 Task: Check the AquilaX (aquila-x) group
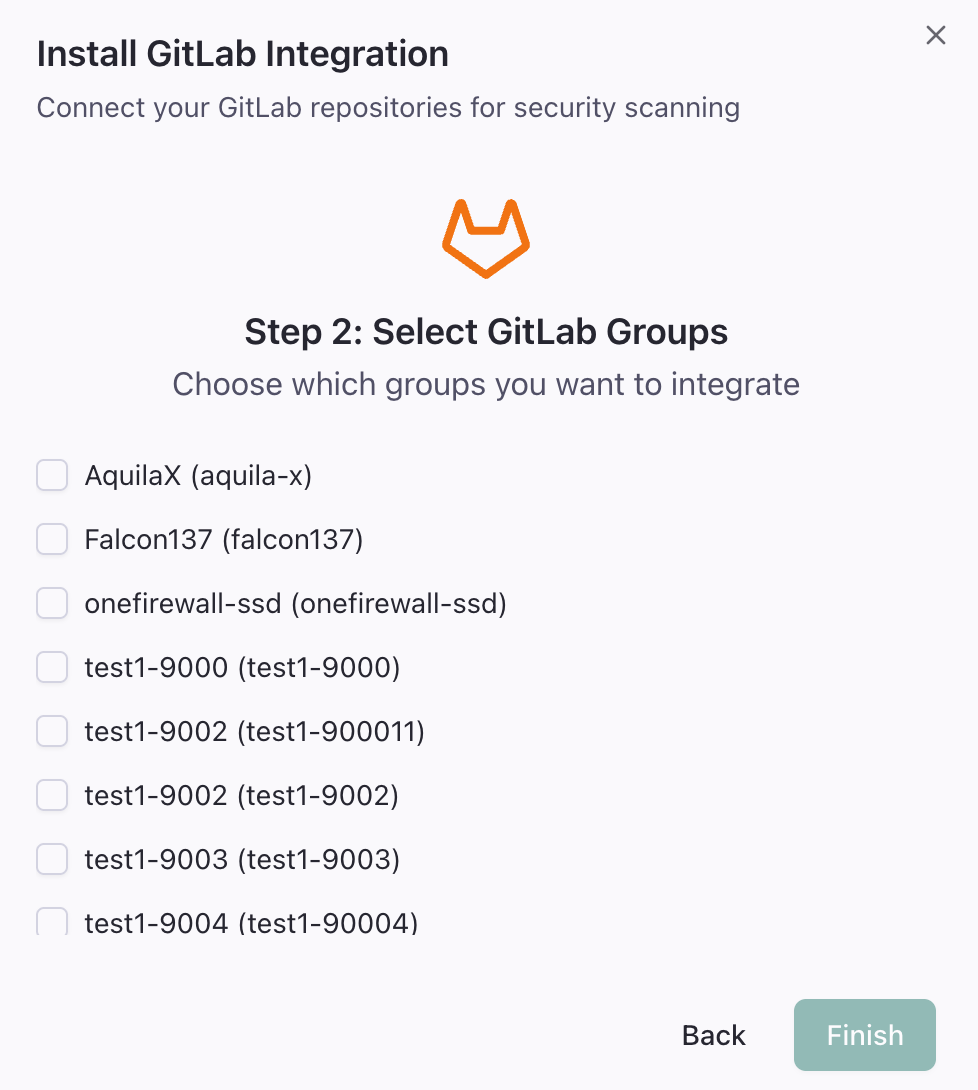point(52,475)
